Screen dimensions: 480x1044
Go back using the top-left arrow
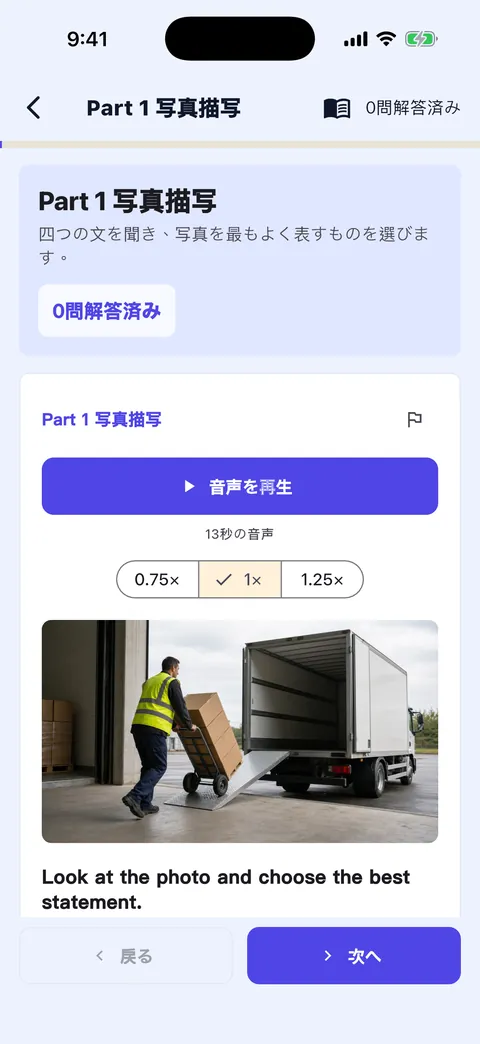(33, 108)
